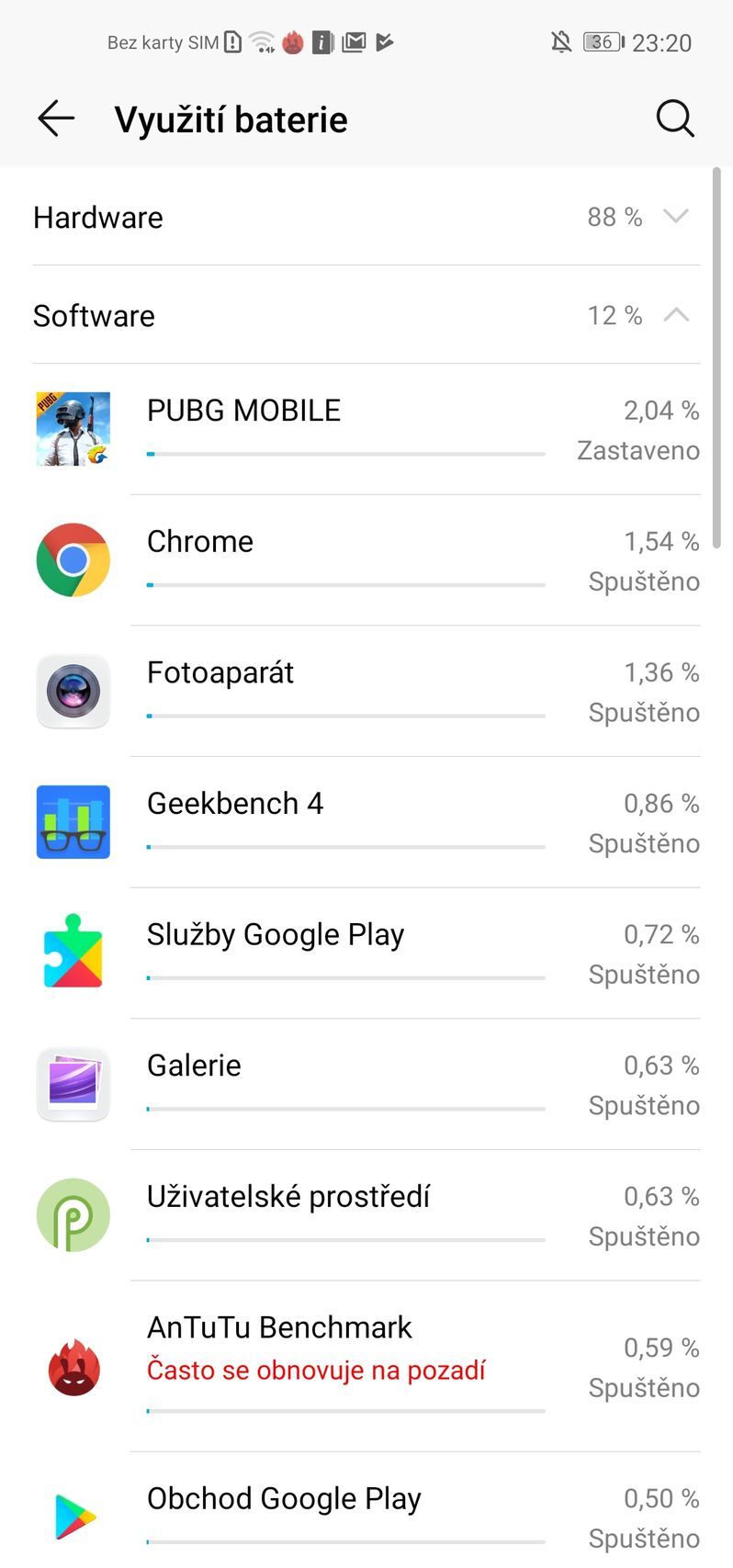Tap the Chrome app icon

(x=73, y=560)
